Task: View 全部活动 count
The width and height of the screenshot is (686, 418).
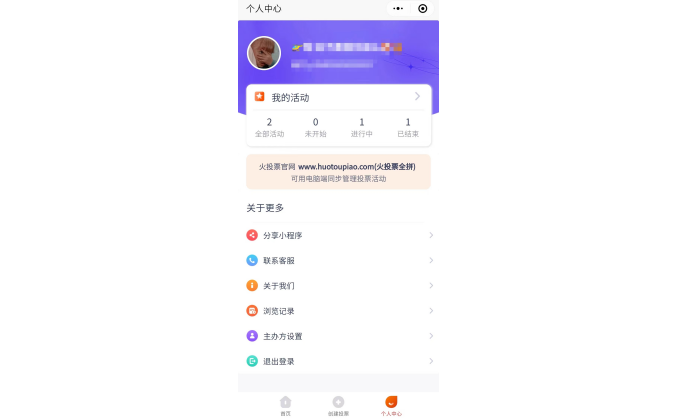Action: [x=269, y=127]
